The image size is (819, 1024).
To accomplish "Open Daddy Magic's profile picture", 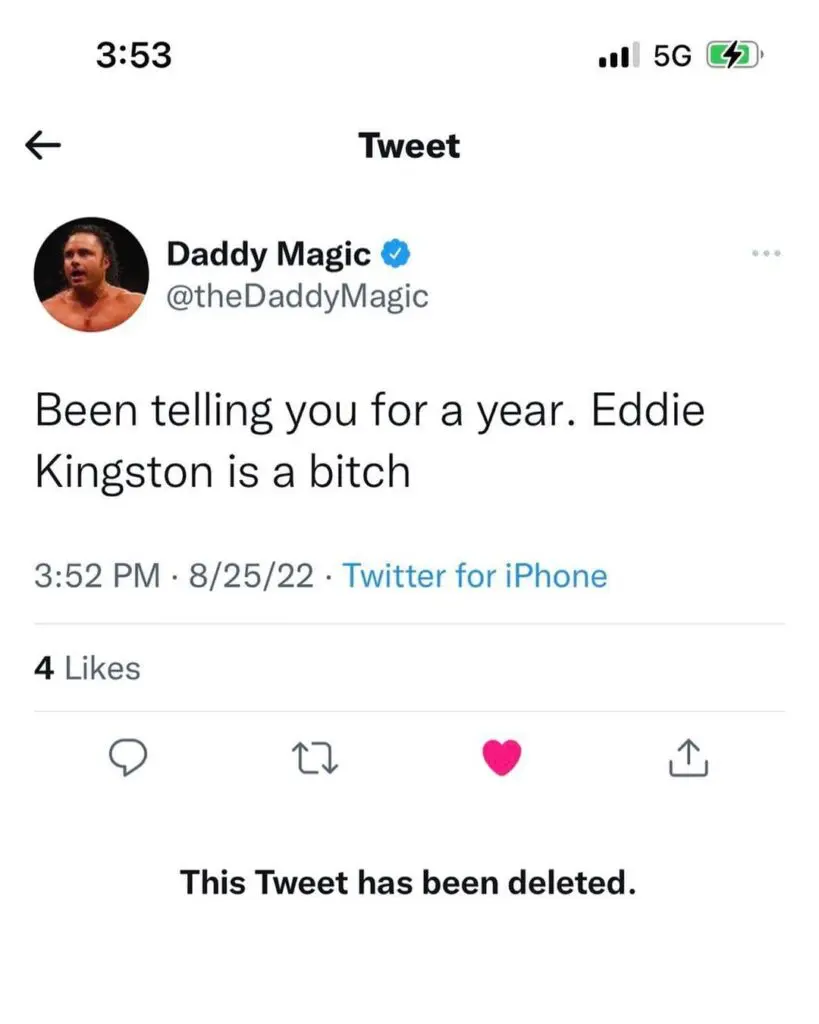I will click(91, 275).
